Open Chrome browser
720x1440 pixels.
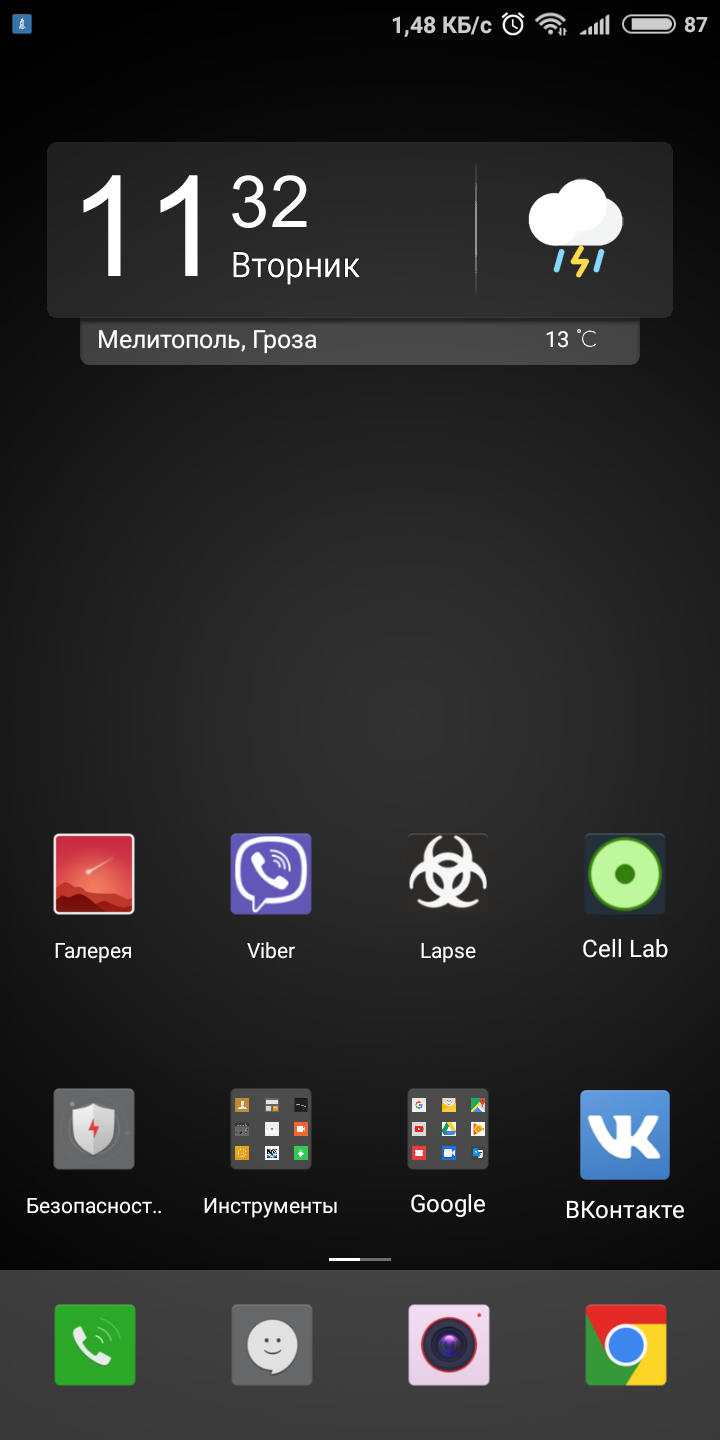click(x=626, y=1345)
